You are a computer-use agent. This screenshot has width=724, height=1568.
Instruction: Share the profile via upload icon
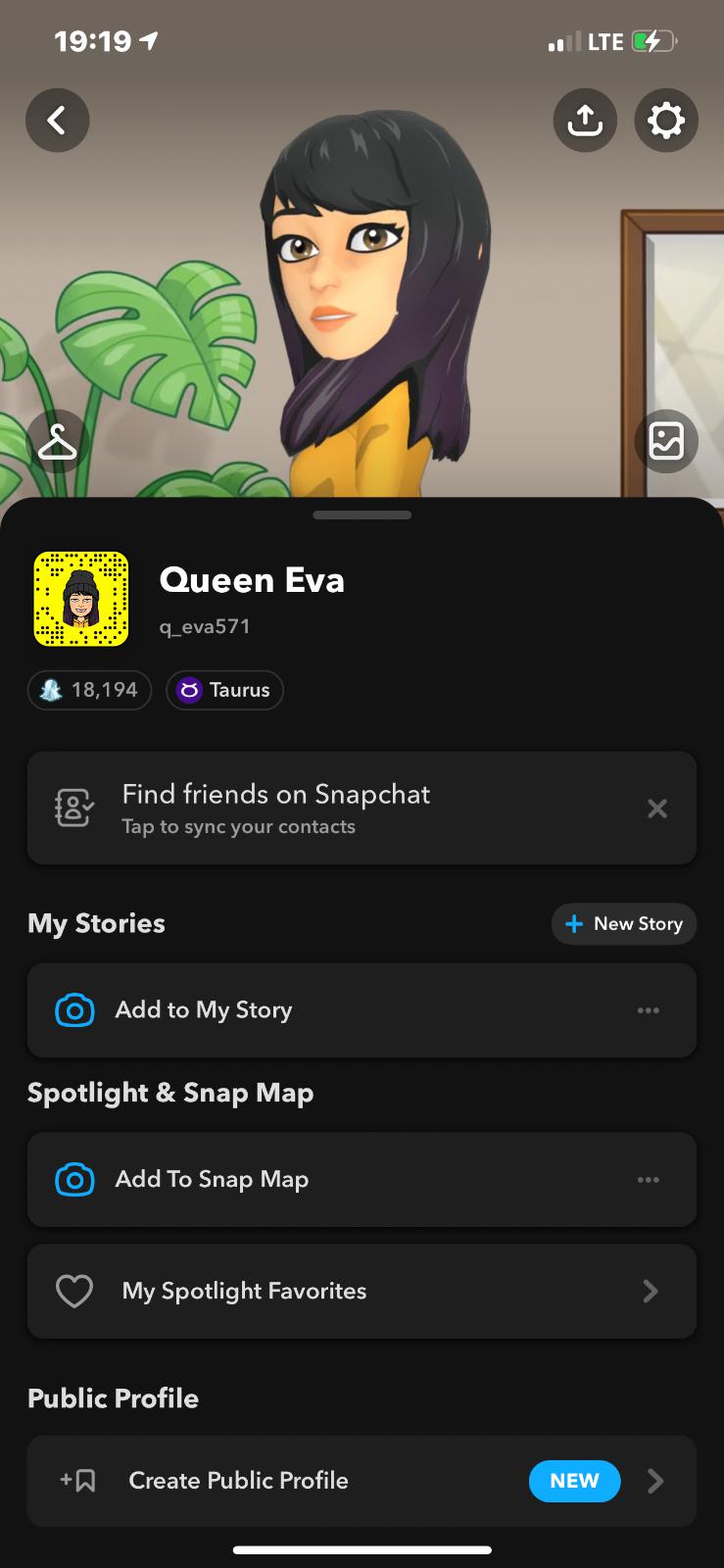tap(585, 121)
